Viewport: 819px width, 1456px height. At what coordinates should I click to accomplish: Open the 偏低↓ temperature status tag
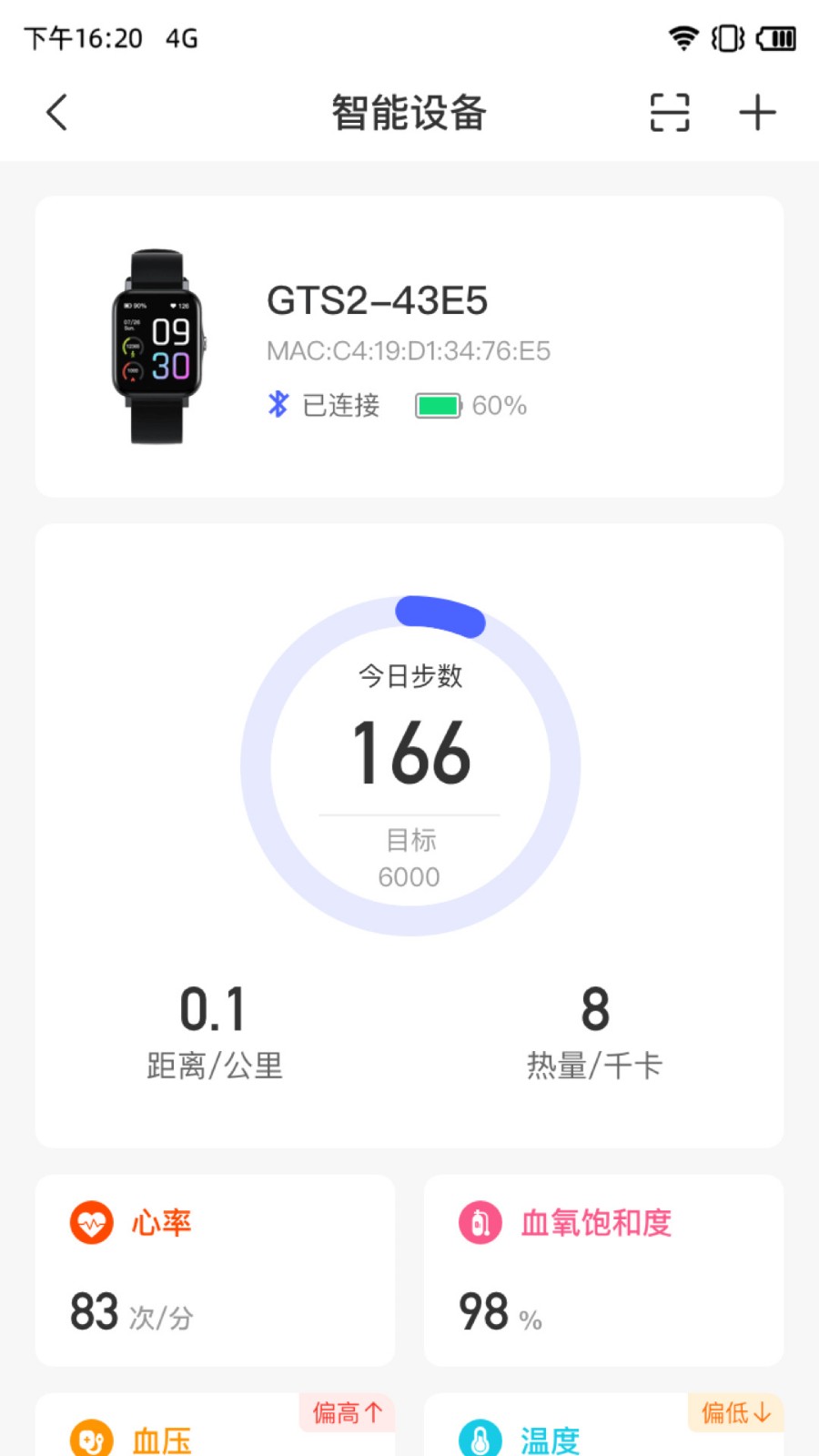735,1412
